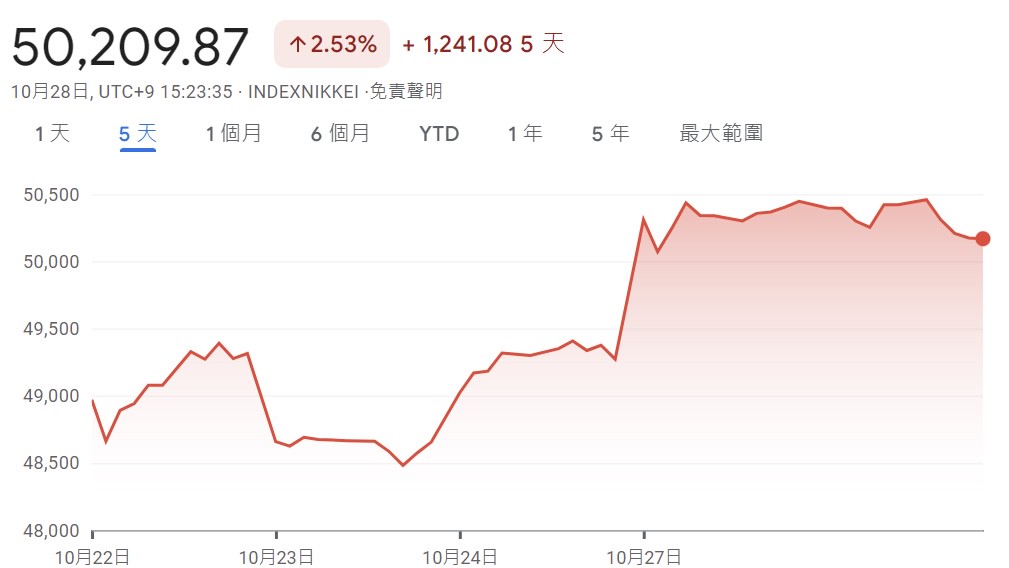The image size is (1009, 568).
Task: View the 1 年 chart range
Action: click(x=525, y=134)
